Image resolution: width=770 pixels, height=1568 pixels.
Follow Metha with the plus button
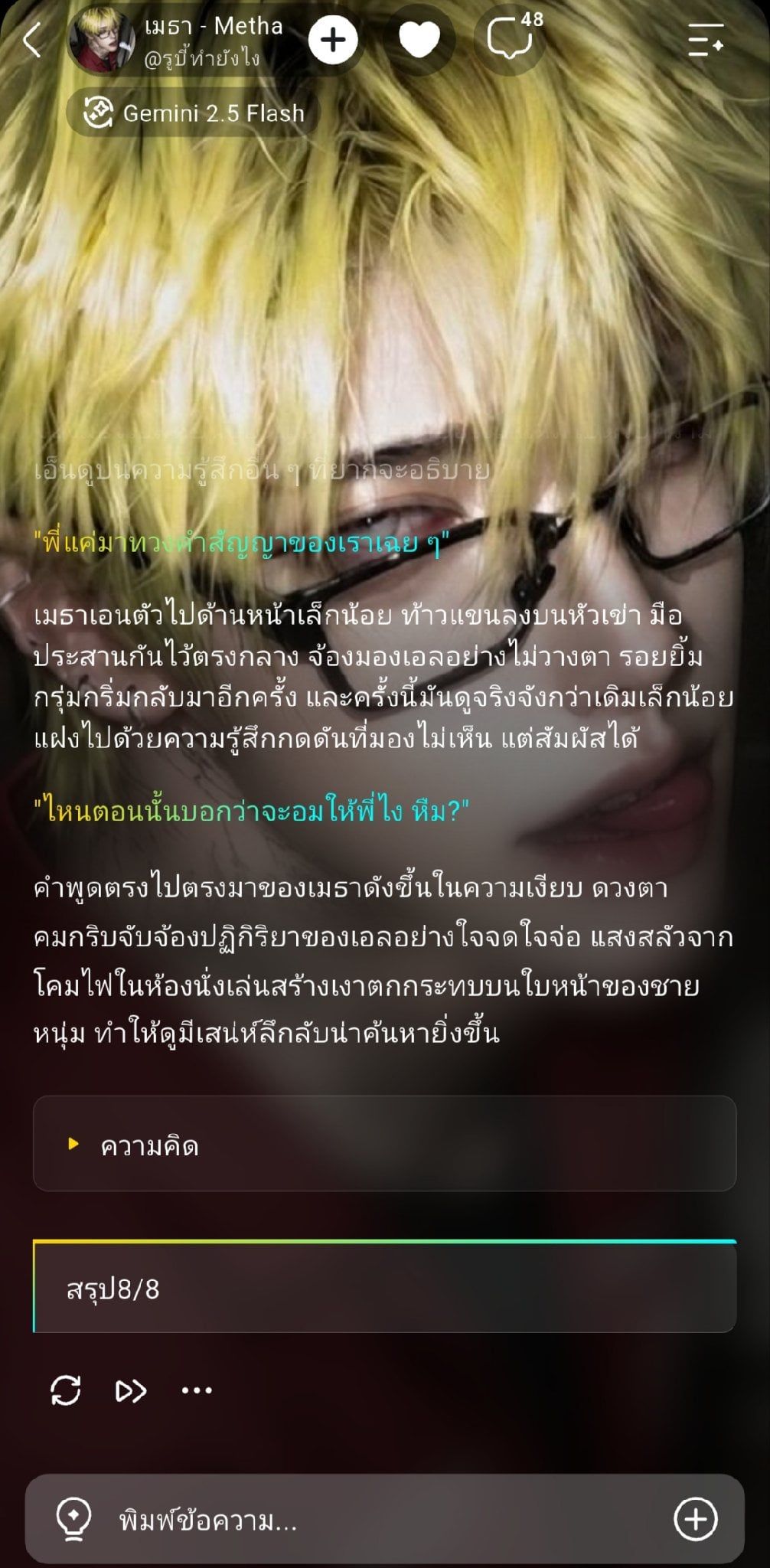tap(333, 40)
